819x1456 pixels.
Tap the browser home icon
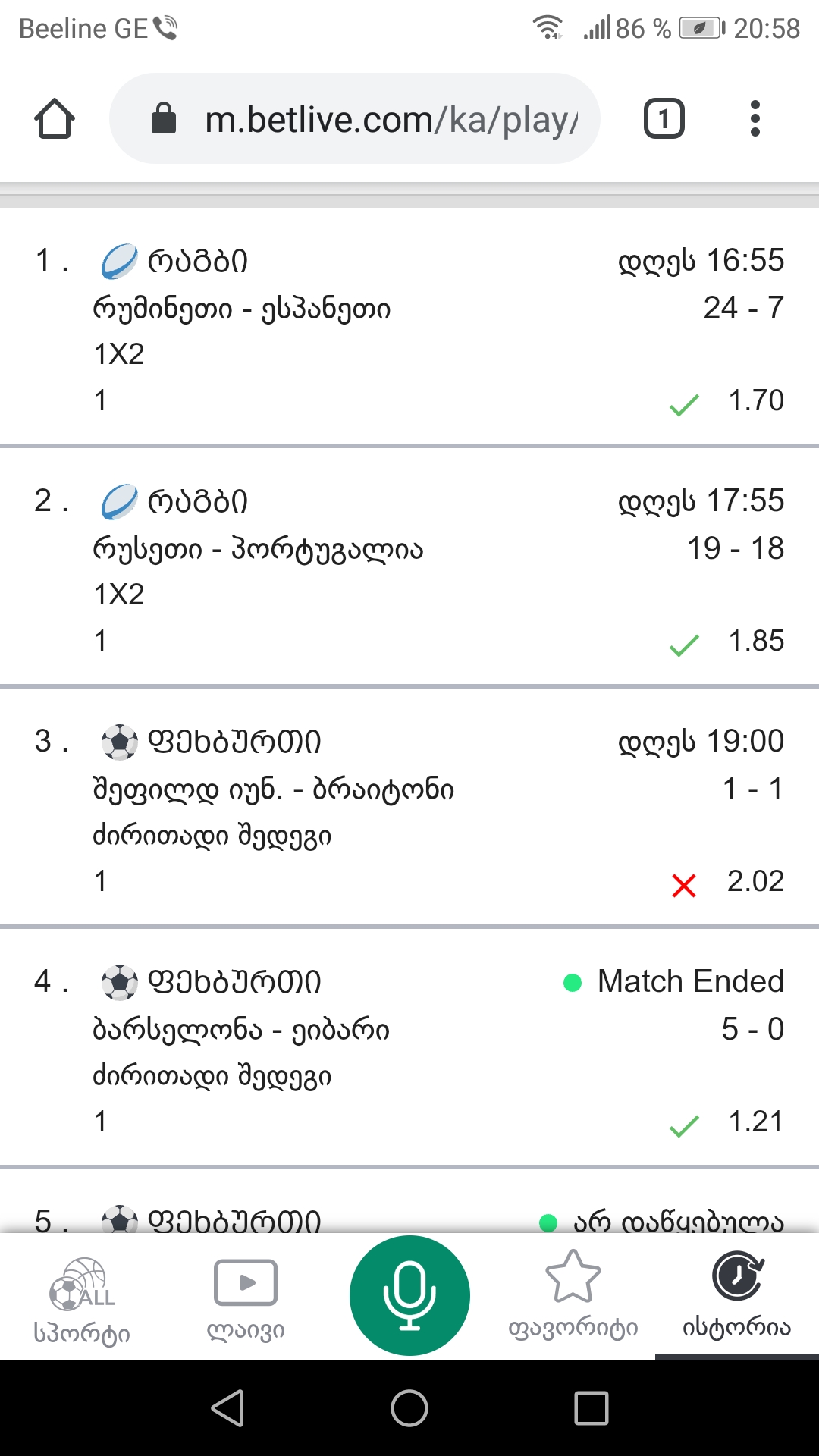coord(55,119)
